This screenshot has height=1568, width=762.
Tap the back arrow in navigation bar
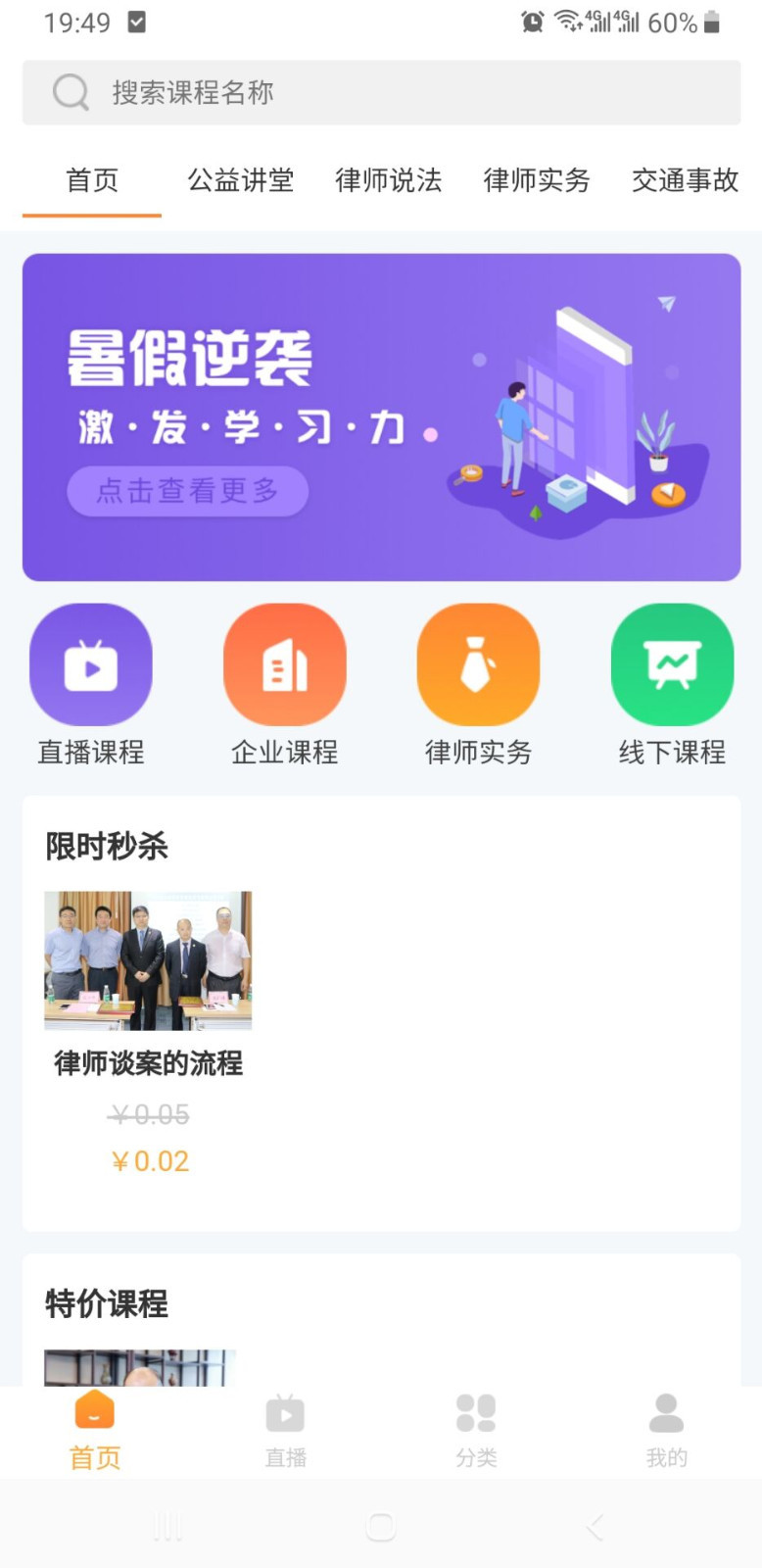coord(595,1525)
